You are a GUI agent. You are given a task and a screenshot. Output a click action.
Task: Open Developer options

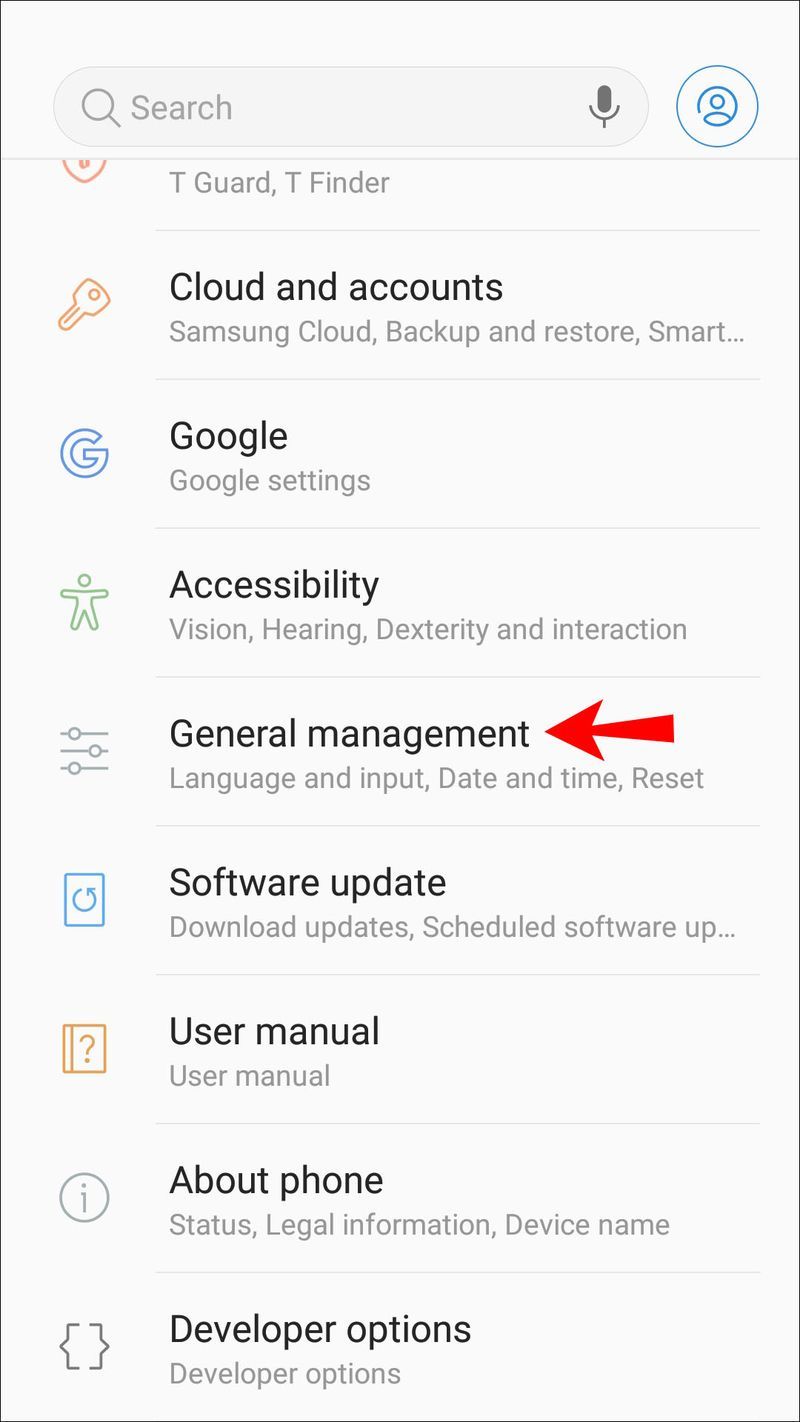pyautogui.click(x=400, y=1347)
